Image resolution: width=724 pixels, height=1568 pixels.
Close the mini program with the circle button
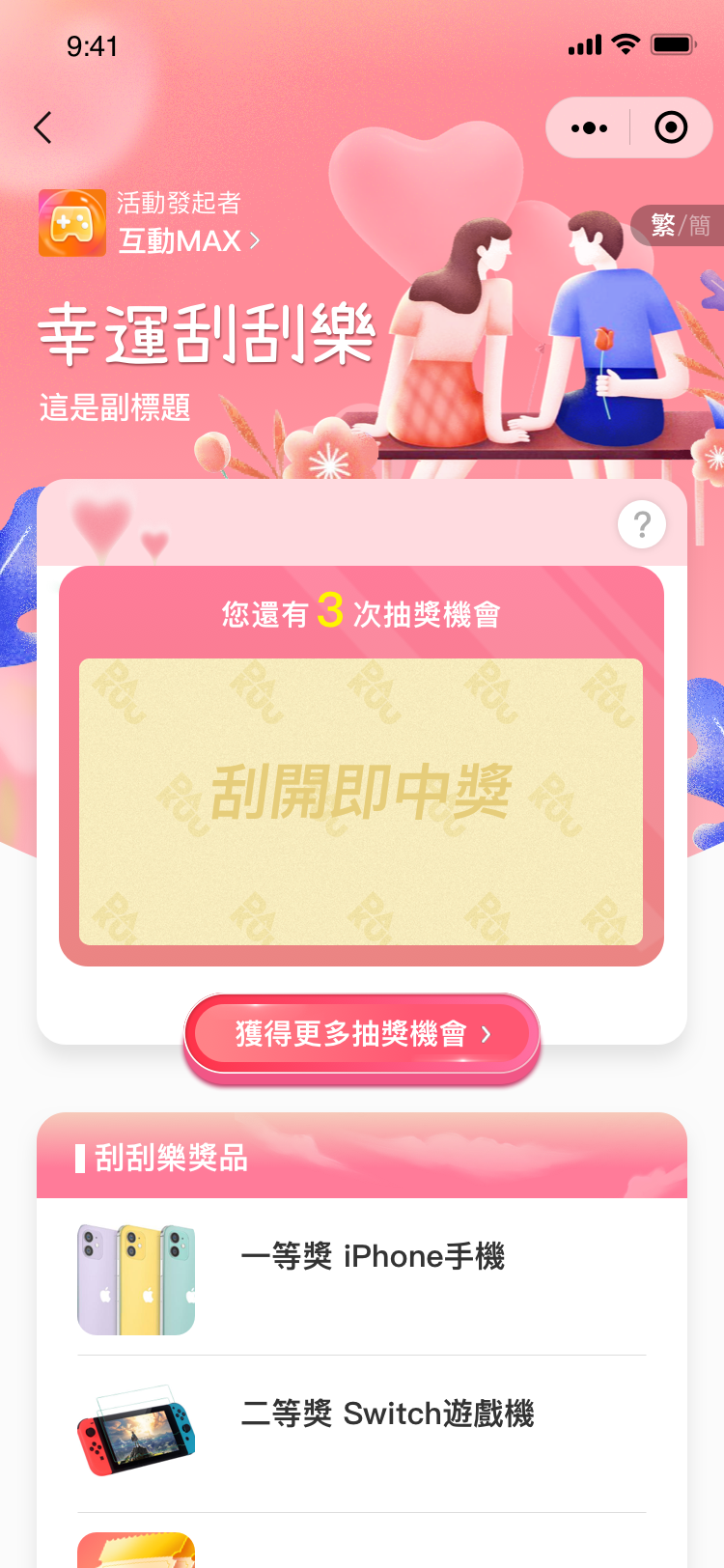coord(671,127)
